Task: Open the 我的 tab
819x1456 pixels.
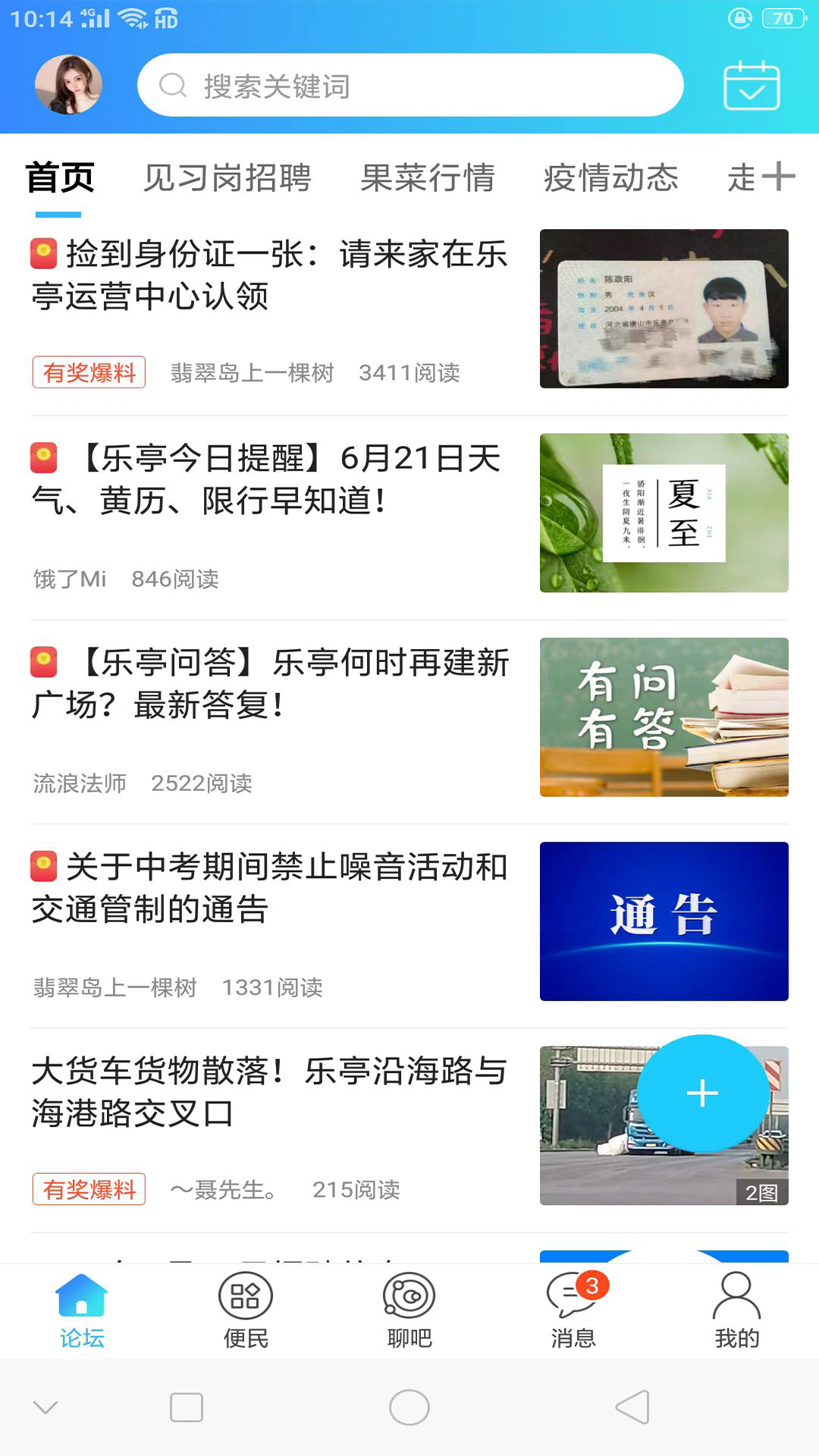Action: [736, 1310]
